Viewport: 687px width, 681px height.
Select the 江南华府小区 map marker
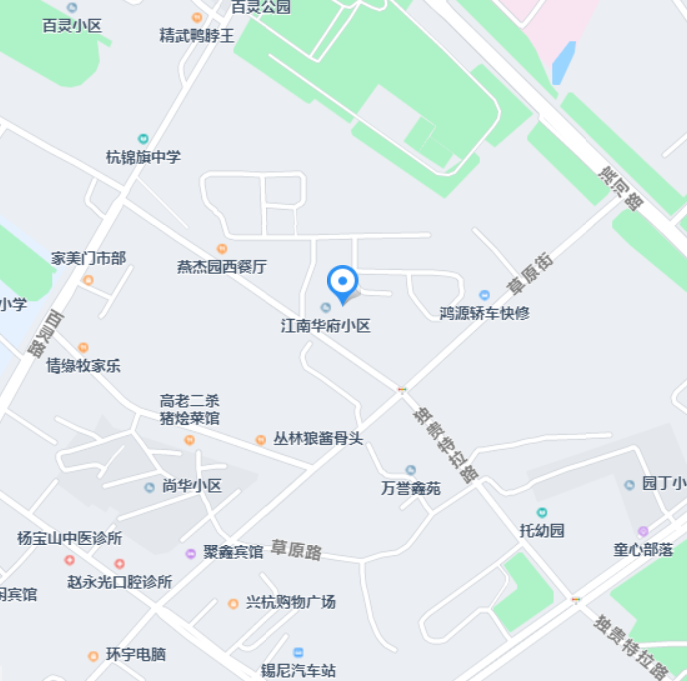(x=325, y=307)
